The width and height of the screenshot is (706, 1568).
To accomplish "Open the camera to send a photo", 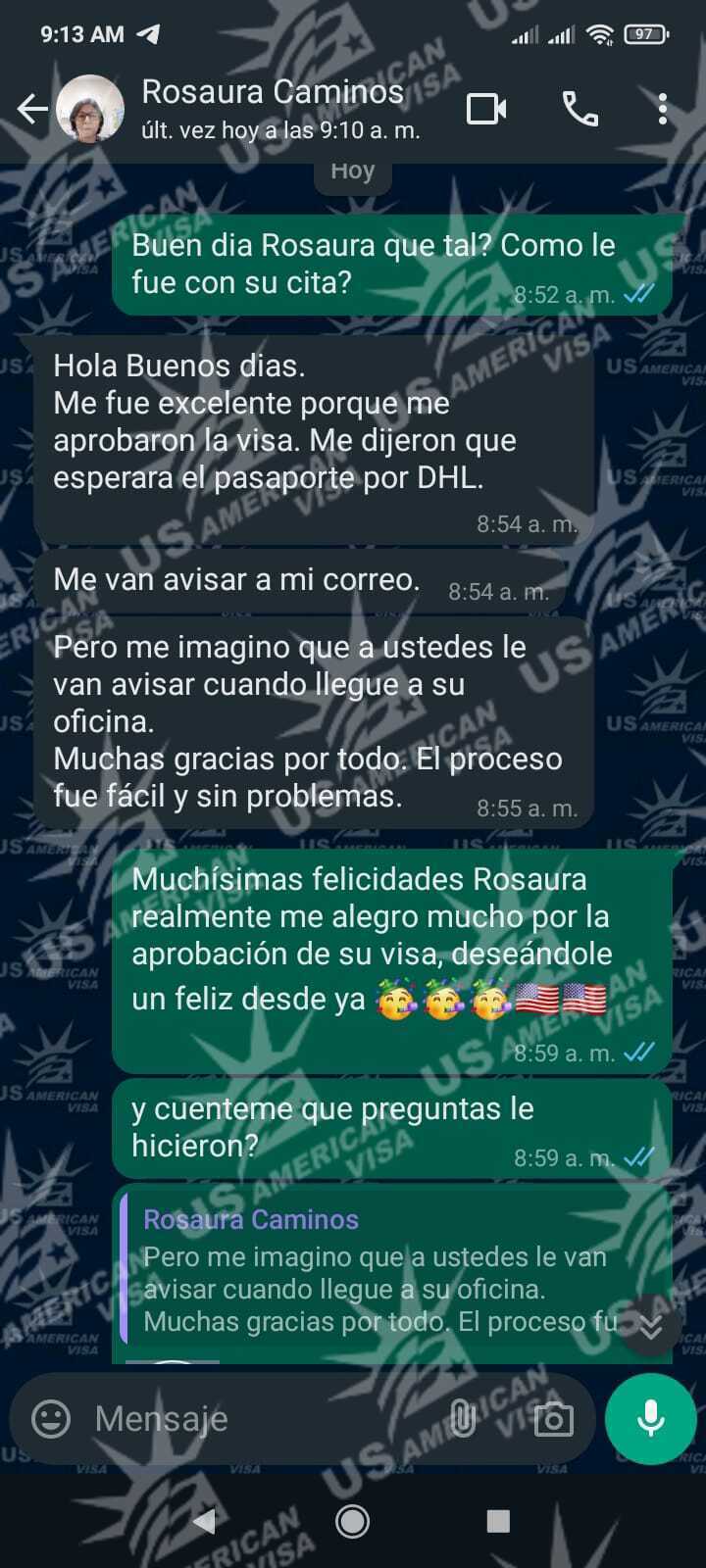I will 553,1418.
